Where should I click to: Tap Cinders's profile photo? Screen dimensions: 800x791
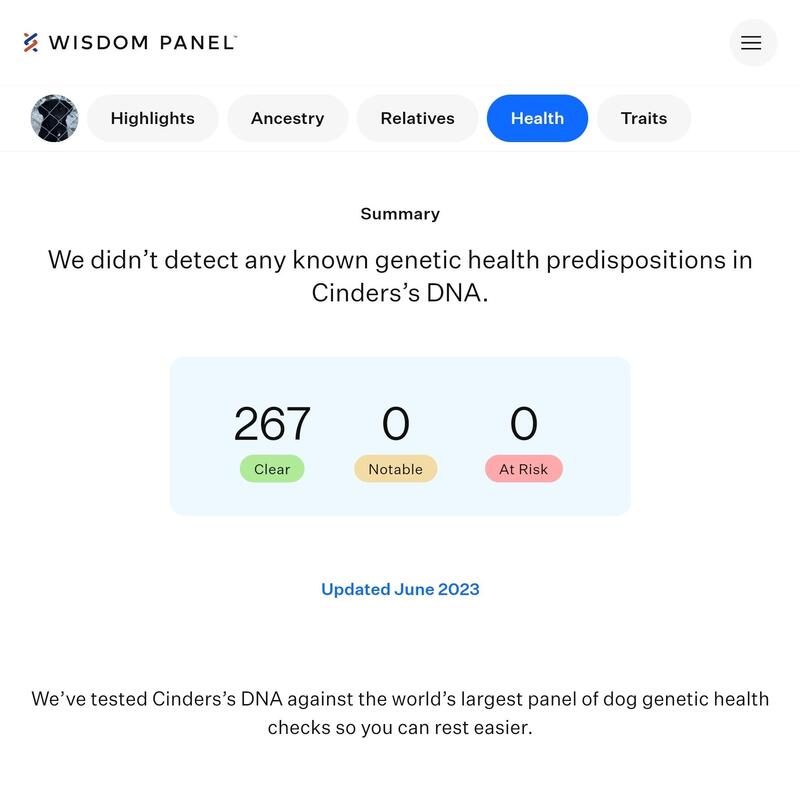[55, 118]
